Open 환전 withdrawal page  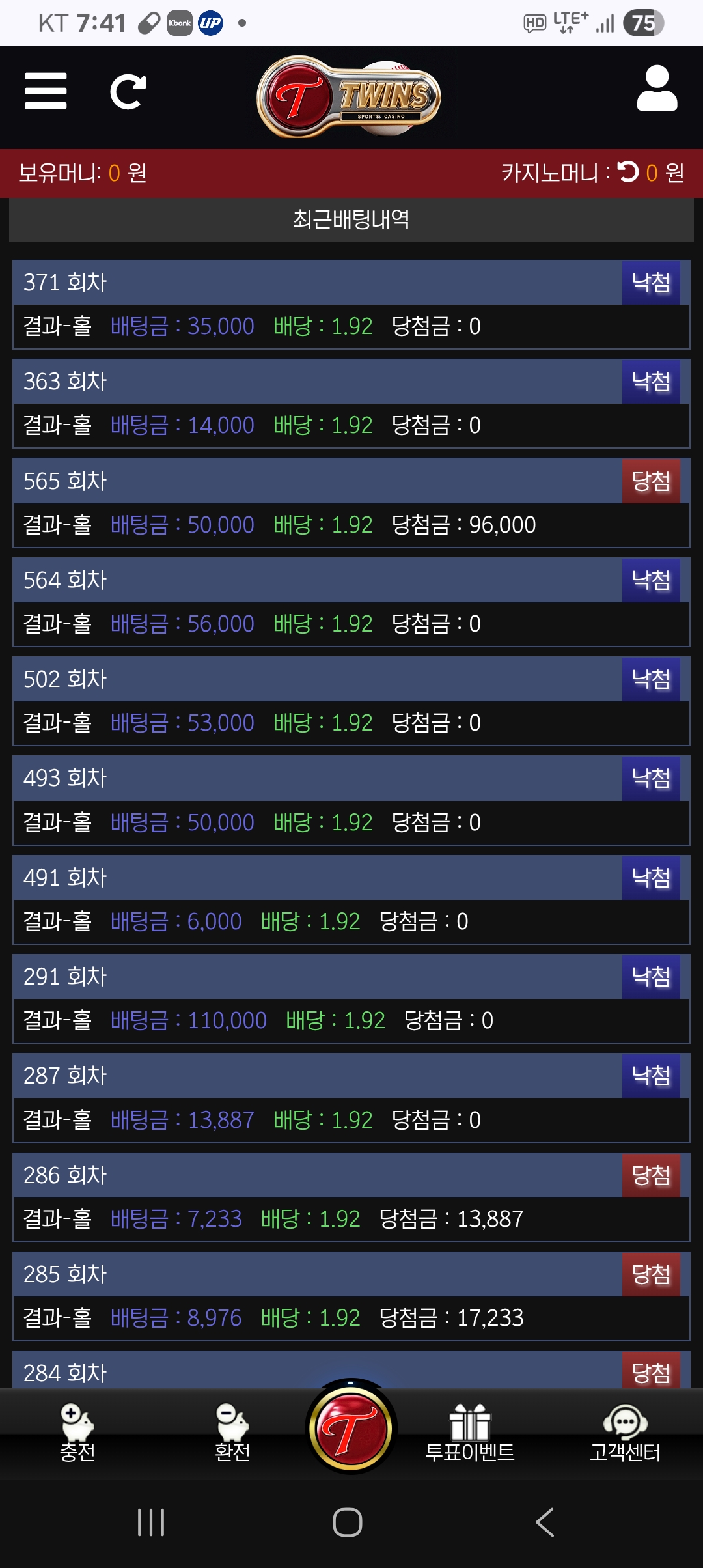point(232,1433)
